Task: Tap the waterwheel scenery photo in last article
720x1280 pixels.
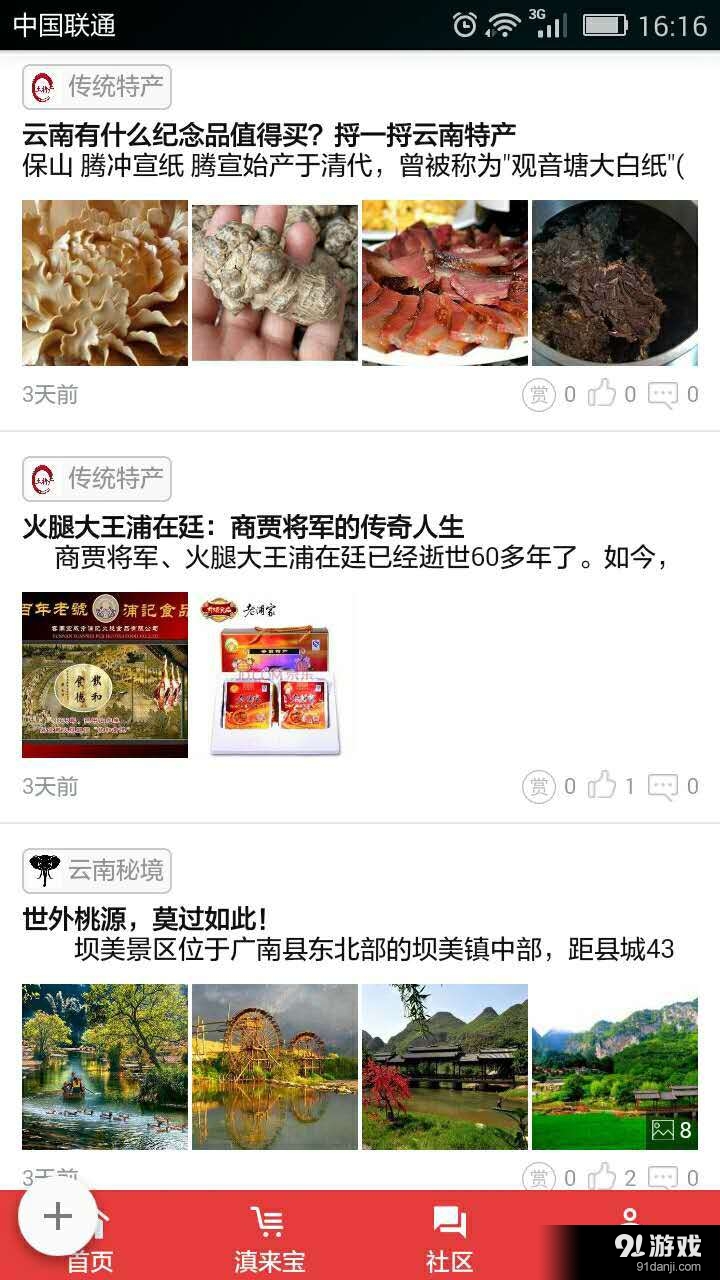Action: 274,1067
